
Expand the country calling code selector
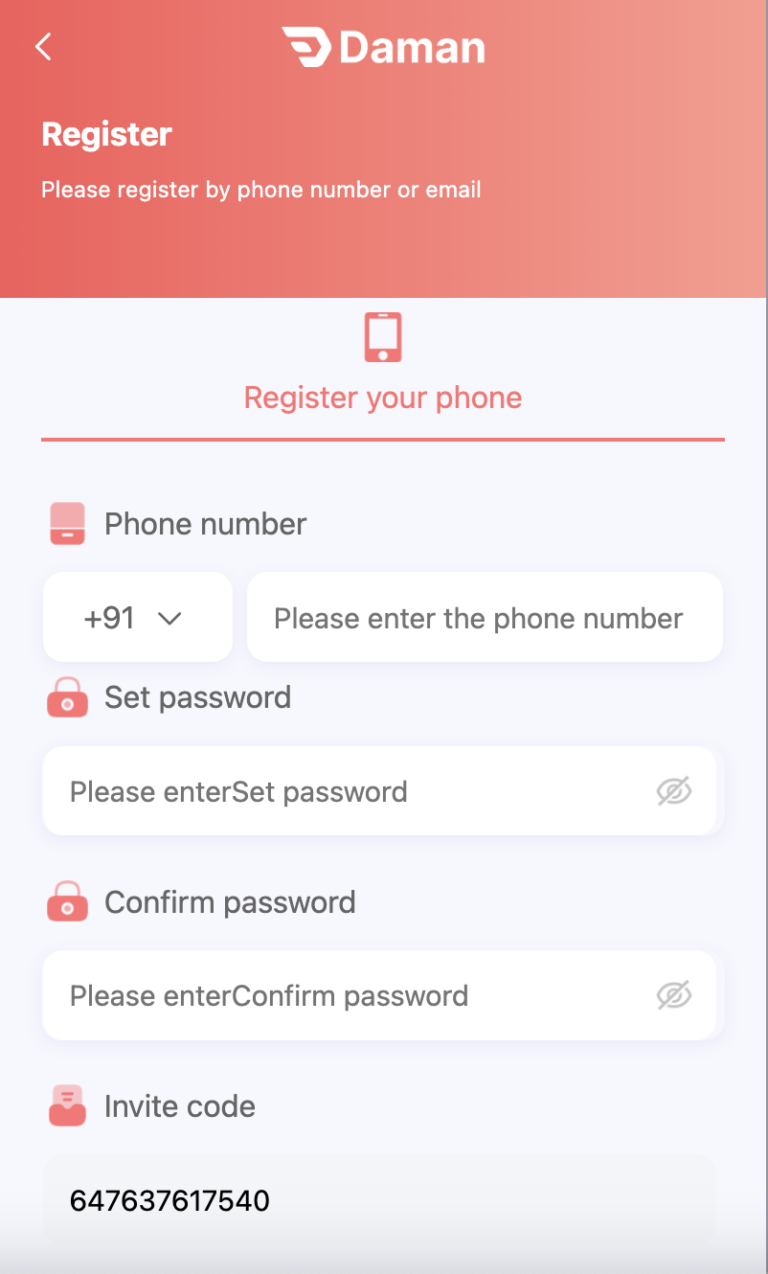pyautogui.click(x=137, y=617)
